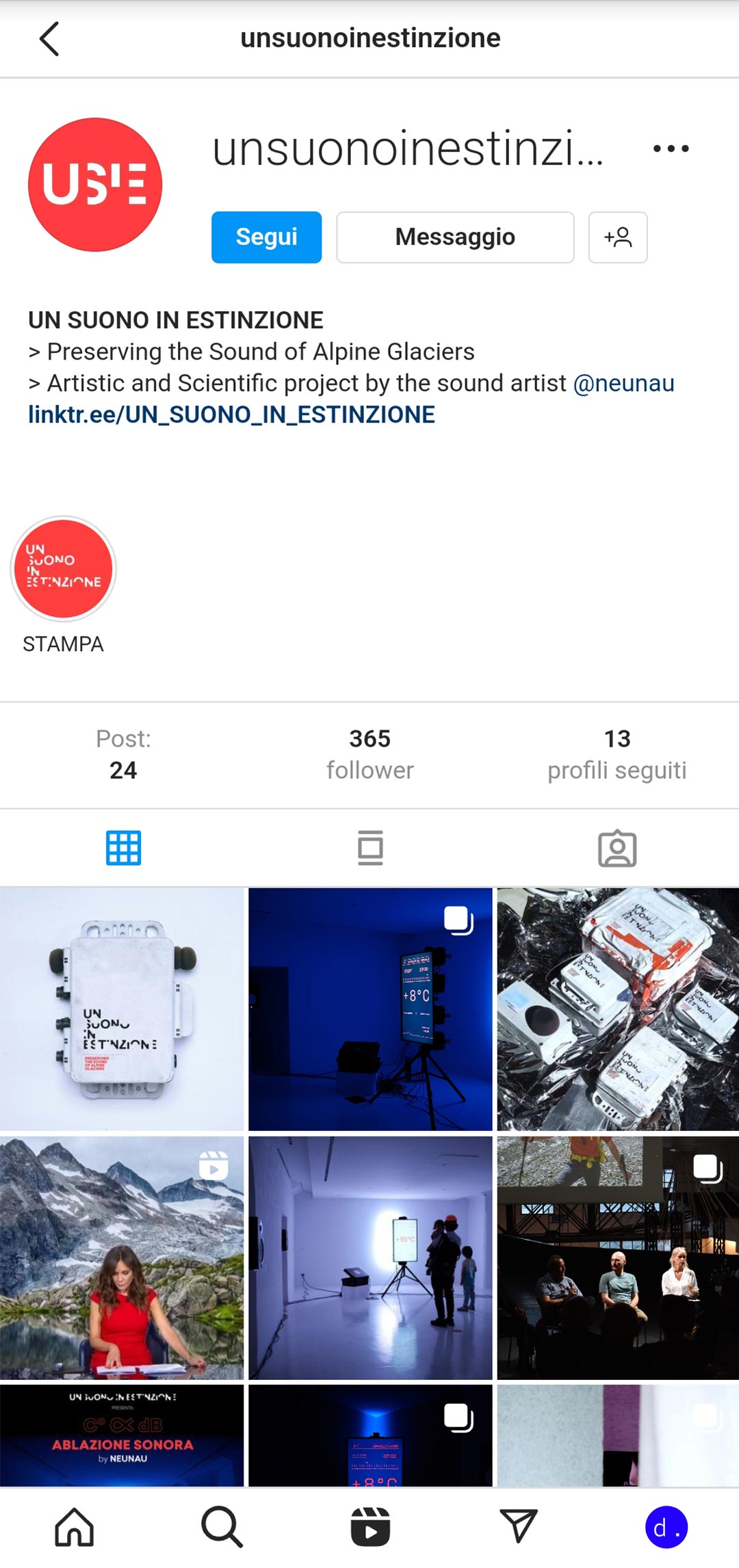Switch to the tagged photos tab
739x1568 pixels.
[x=617, y=848]
